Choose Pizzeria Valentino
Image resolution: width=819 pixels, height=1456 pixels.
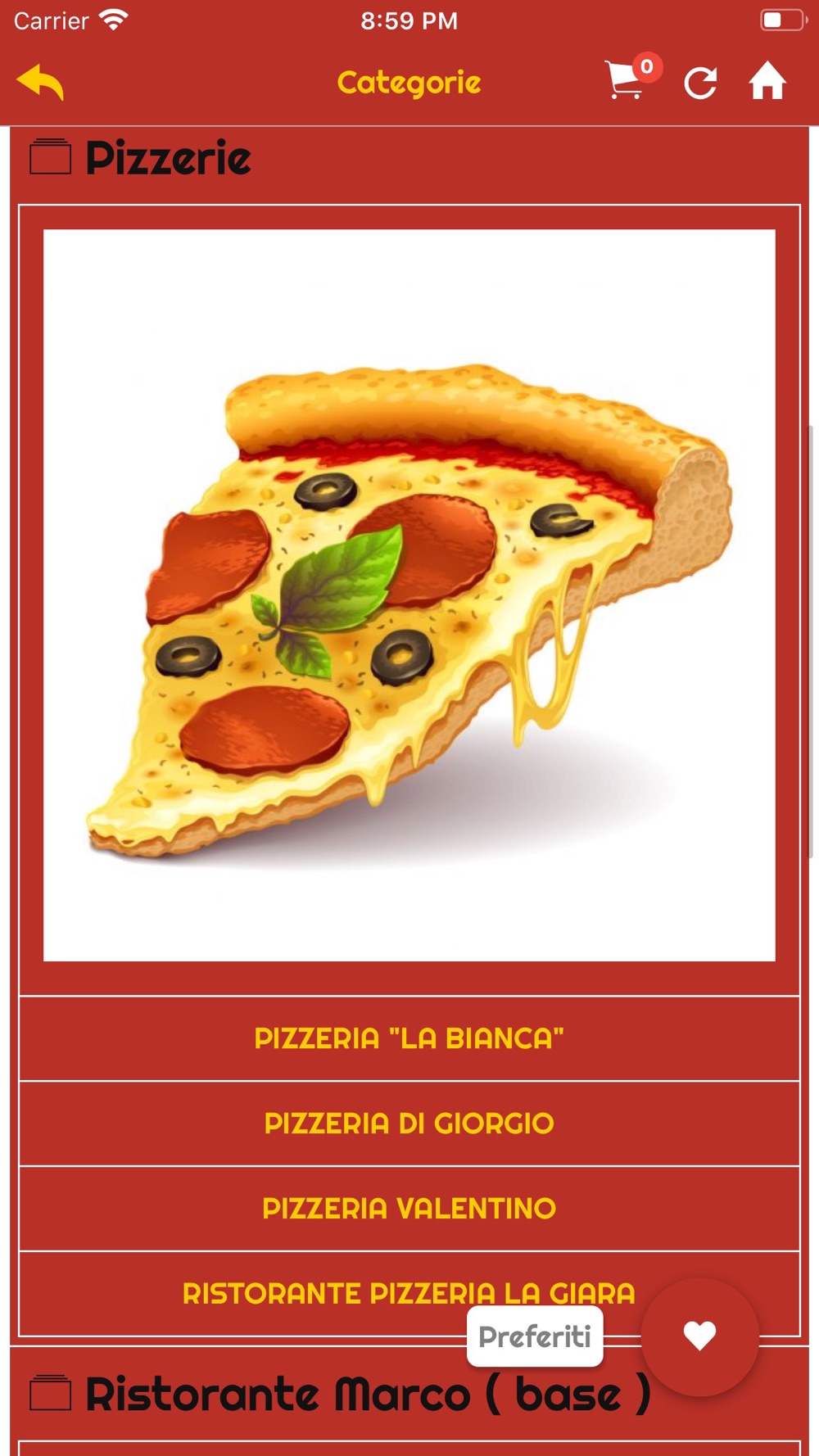(409, 1209)
